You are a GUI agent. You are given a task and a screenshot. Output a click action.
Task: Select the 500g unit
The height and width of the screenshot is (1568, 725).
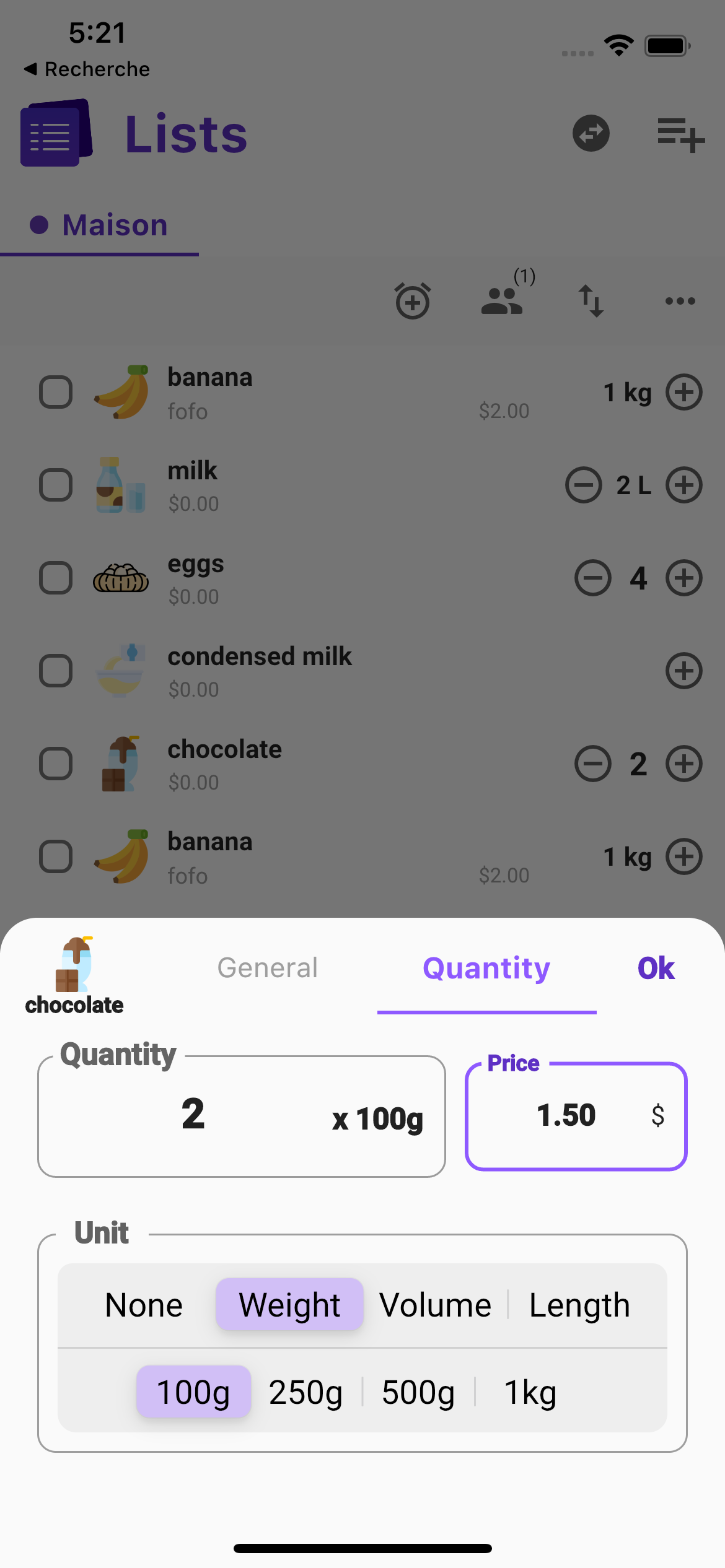(418, 1393)
